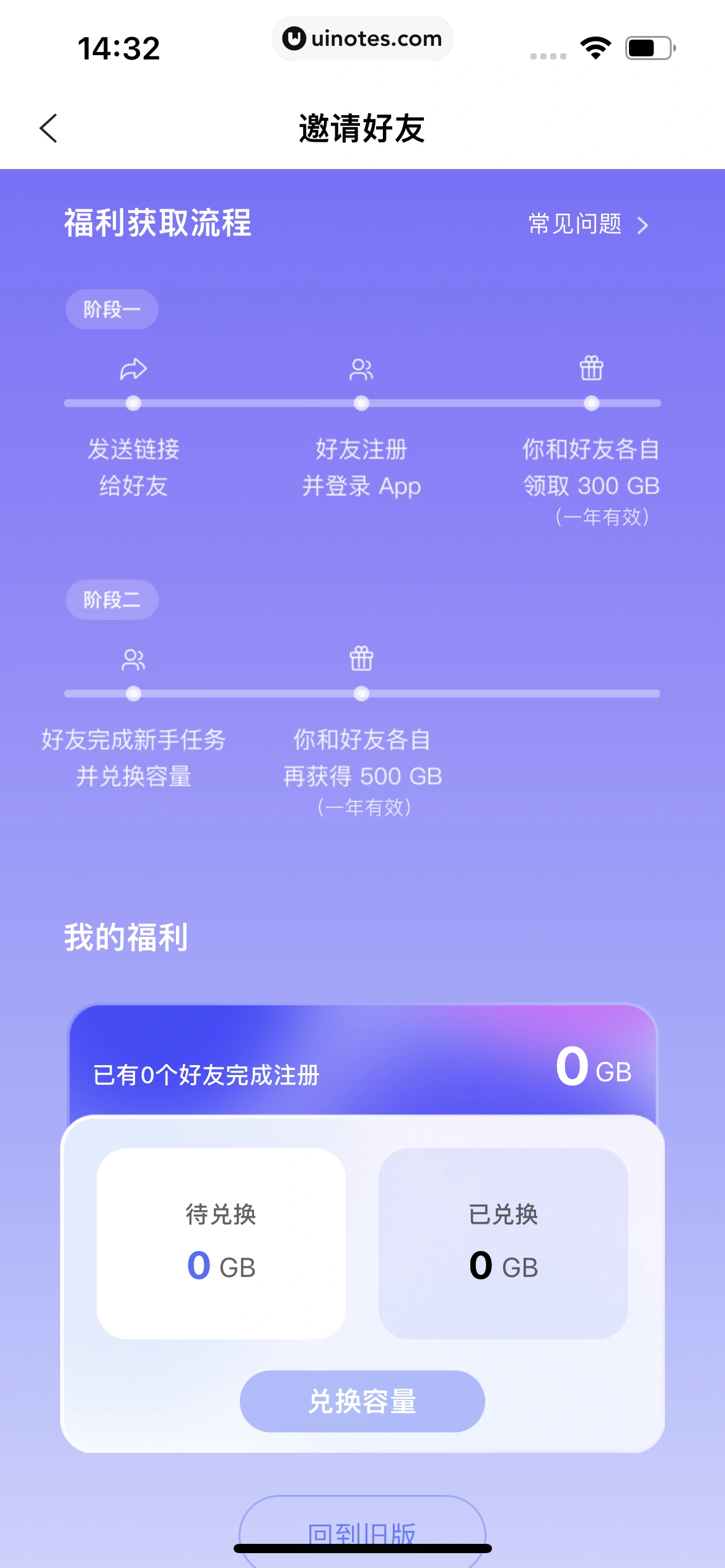The height and width of the screenshot is (1568, 725).
Task: Tap the battery icon in the status bar
Action: point(648,47)
